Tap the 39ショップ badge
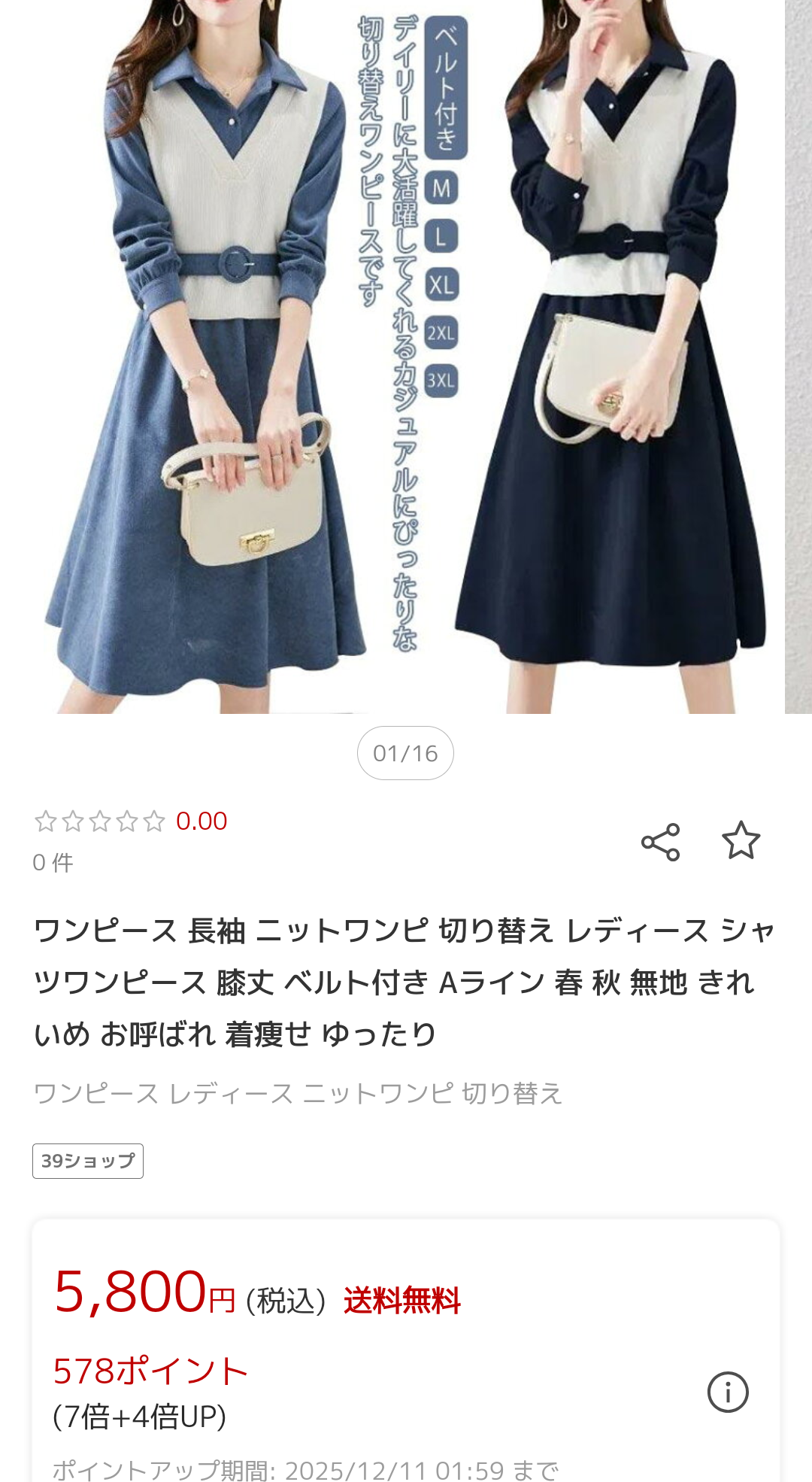 click(x=88, y=1161)
